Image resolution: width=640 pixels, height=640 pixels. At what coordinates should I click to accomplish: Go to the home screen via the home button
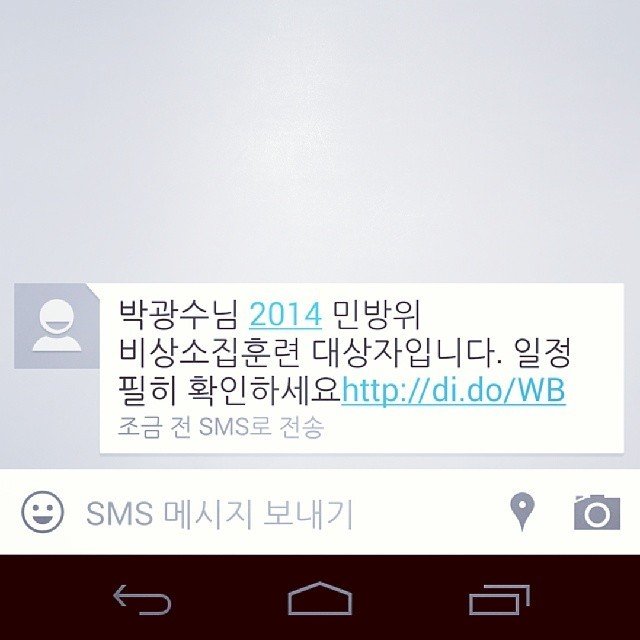pos(320,599)
